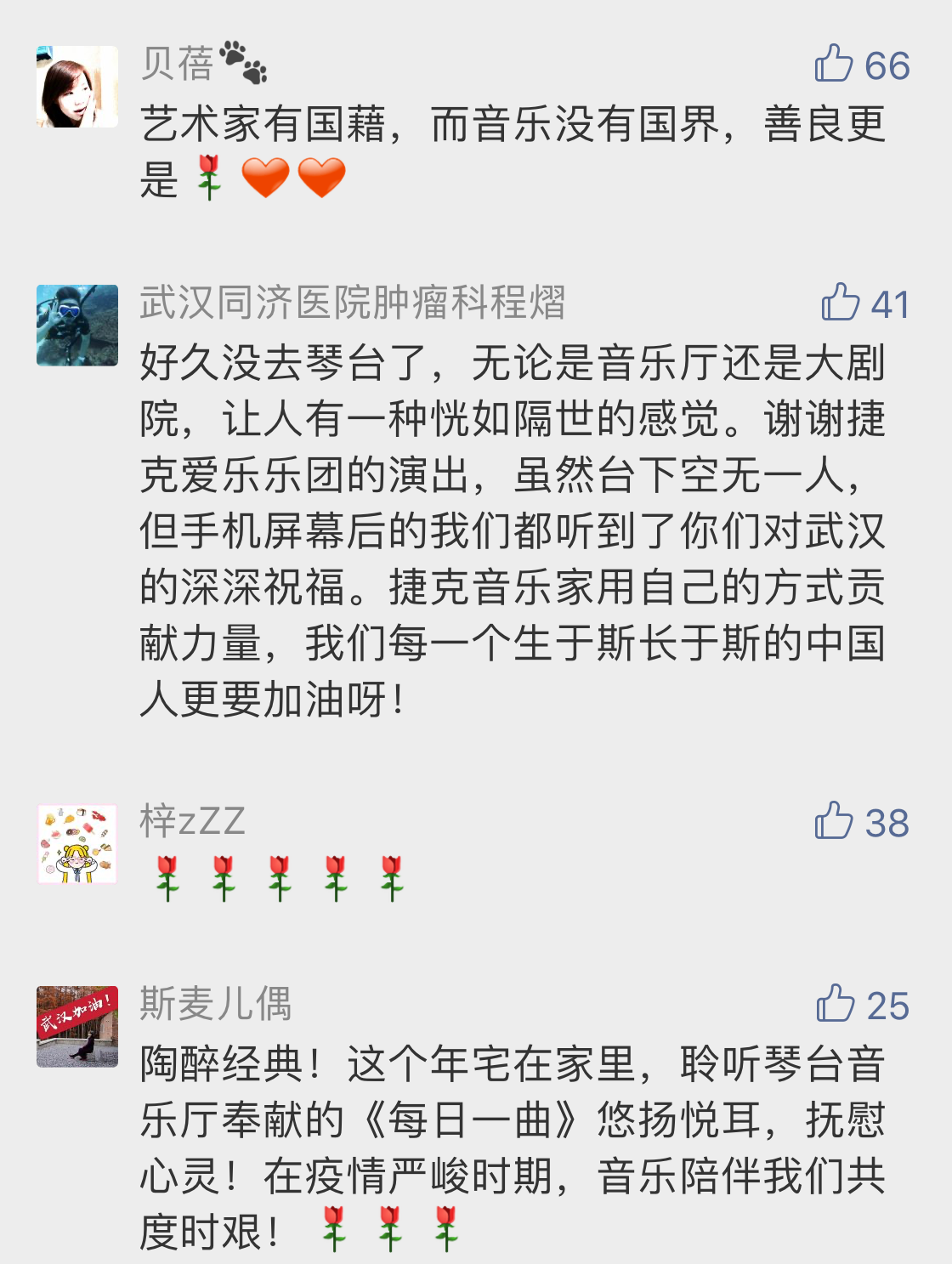
Task: Open 武汉同济医院肿瘤科程熠's diver avatar
Action: pyautogui.click(x=77, y=326)
